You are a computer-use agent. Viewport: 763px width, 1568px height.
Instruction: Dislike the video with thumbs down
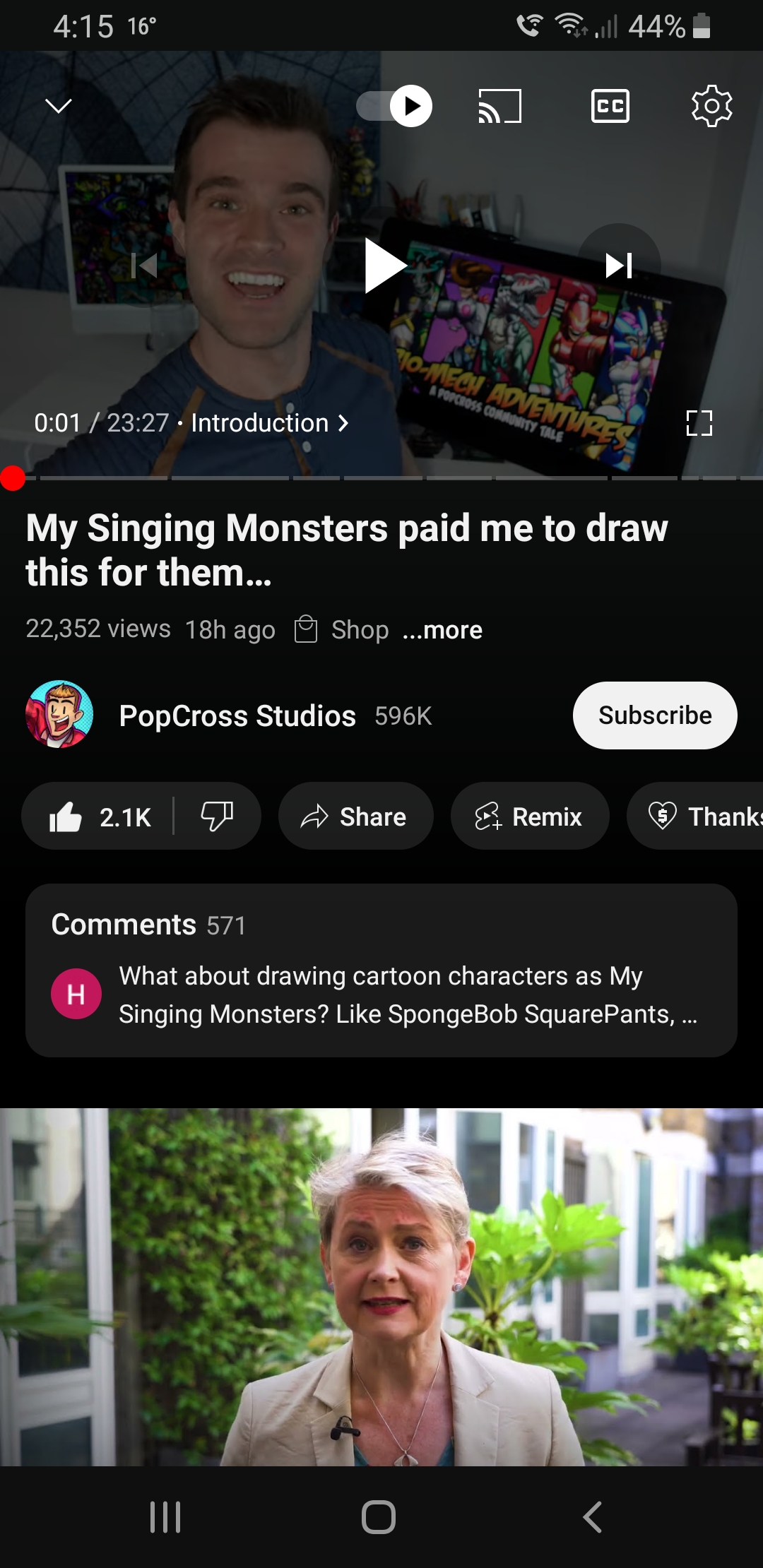pos(218,816)
